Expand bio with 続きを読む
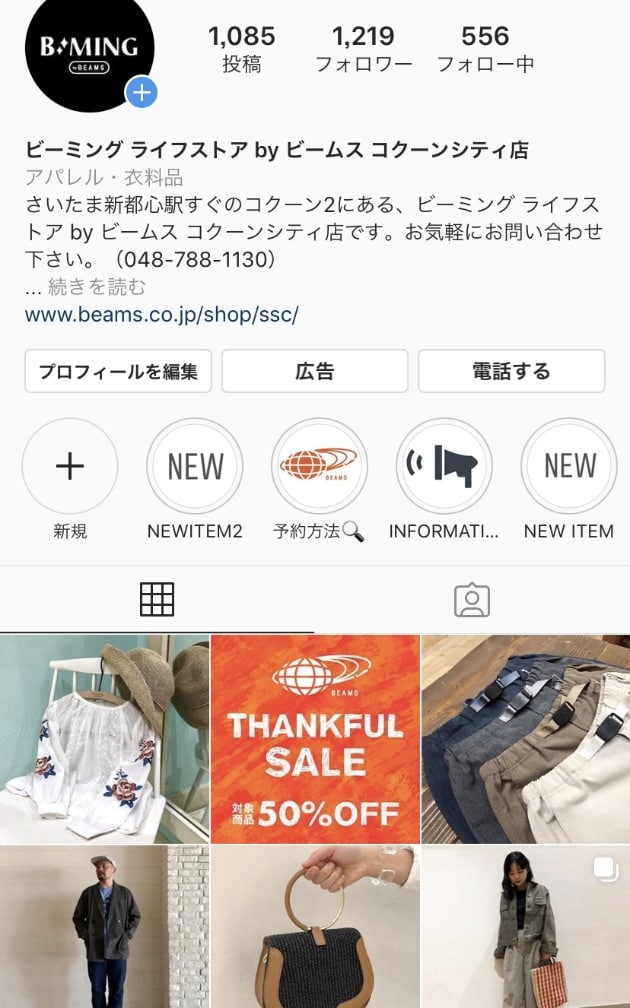Screen dimensions: 630x1008 (x=96, y=287)
